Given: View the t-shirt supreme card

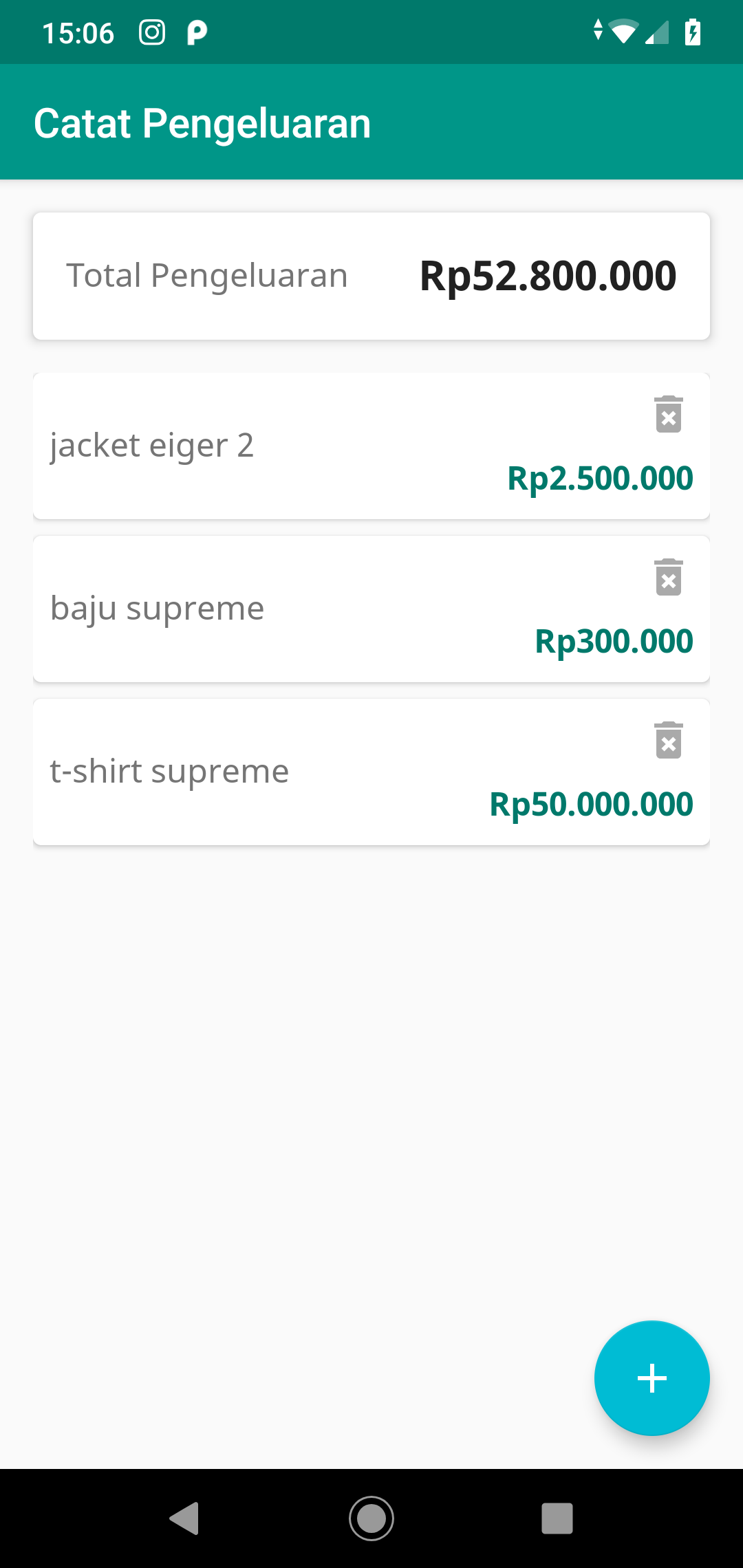Looking at the screenshot, I should (275, 772).
